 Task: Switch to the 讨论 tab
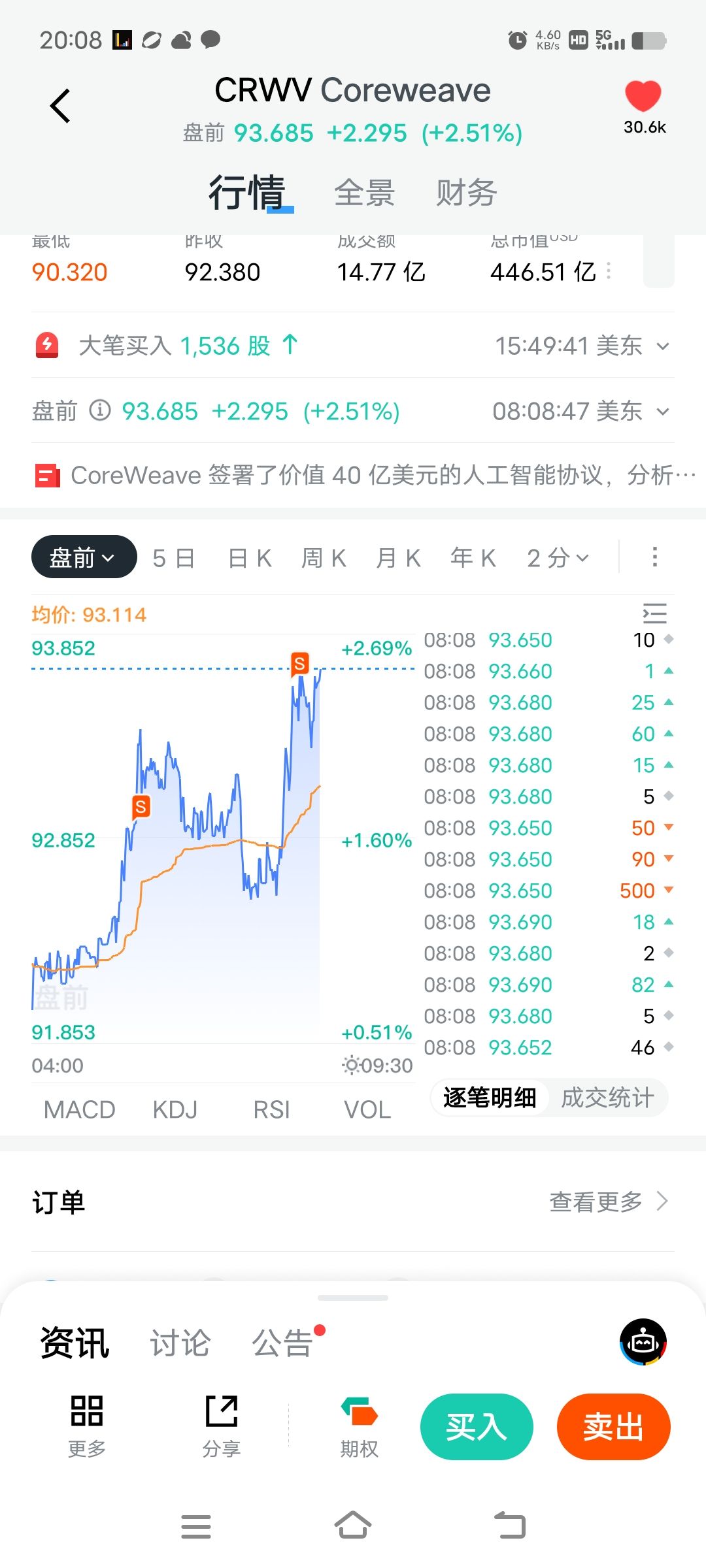pyautogui.click(x=180, y=1343)
